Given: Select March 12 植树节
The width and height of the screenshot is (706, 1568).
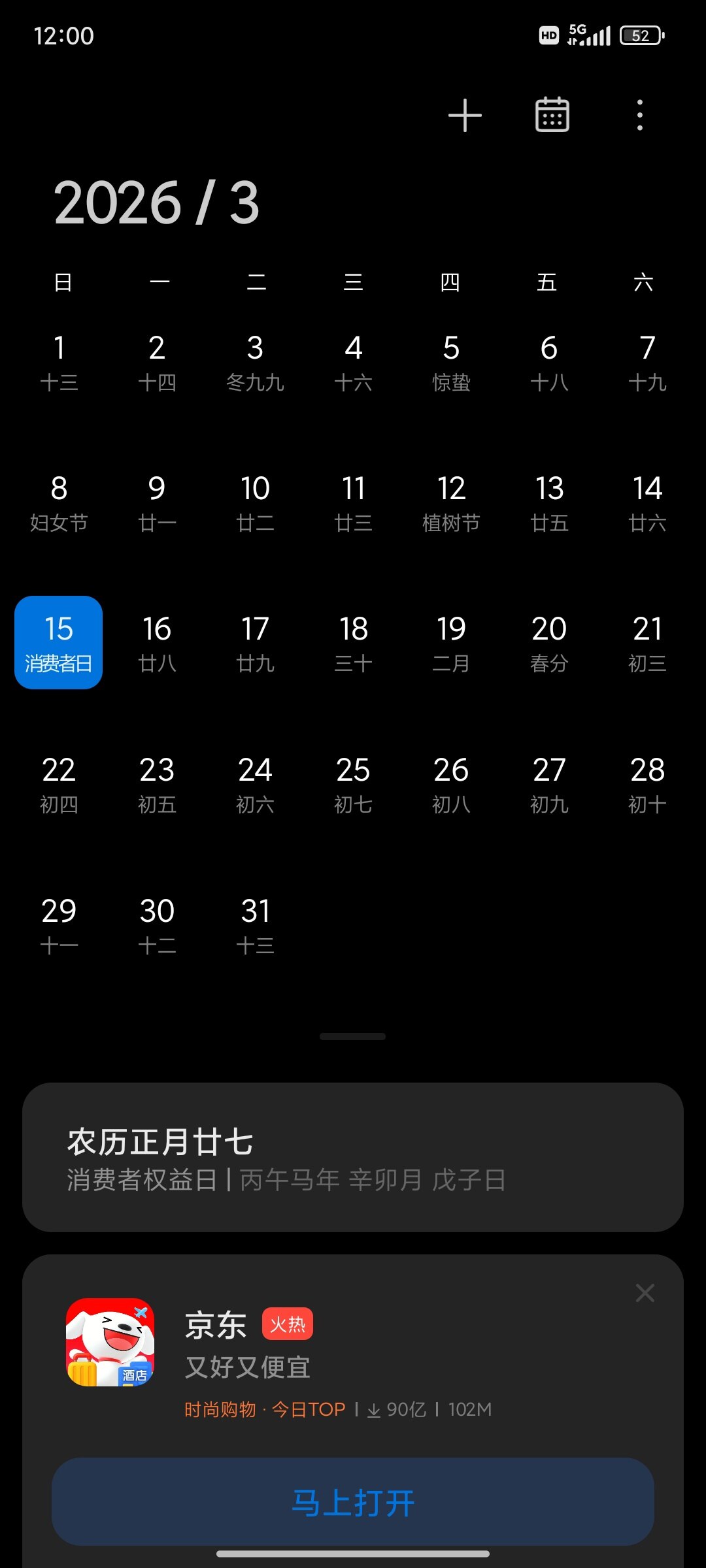Looking at the screenshot, I should pos(451,502).
